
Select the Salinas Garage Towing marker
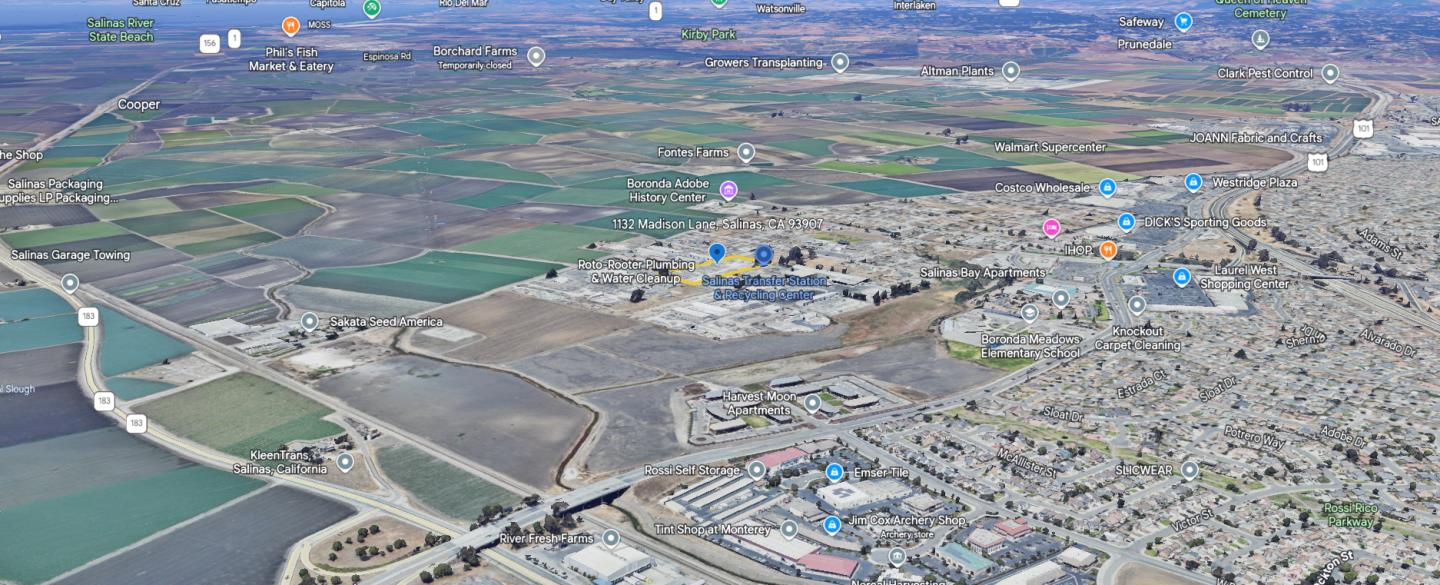click(69, 282)
